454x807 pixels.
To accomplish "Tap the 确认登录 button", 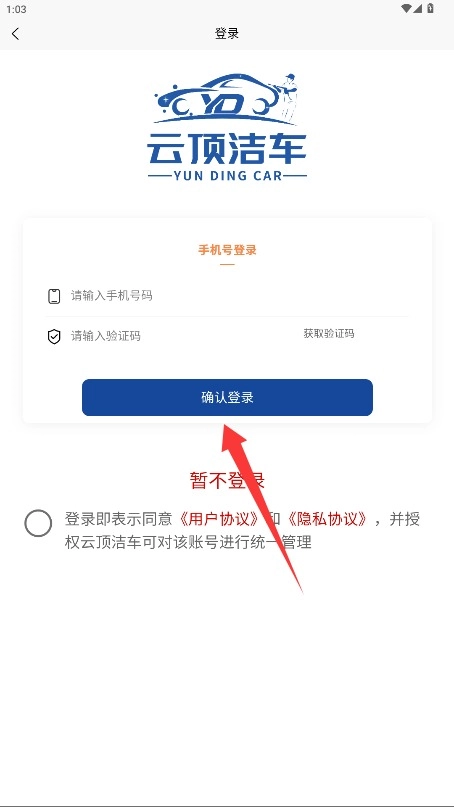I will [227, 397].
